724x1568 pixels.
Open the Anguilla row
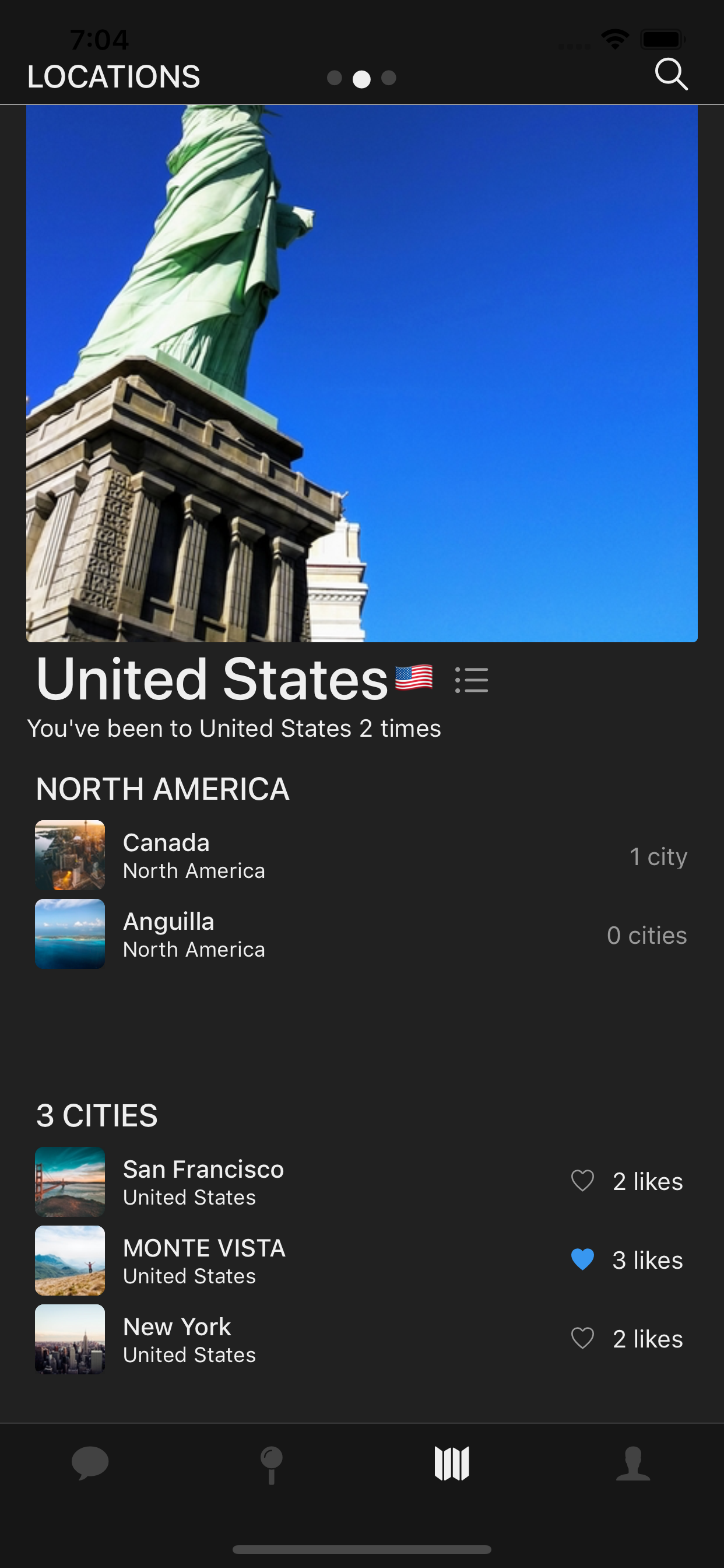point(361,934)
